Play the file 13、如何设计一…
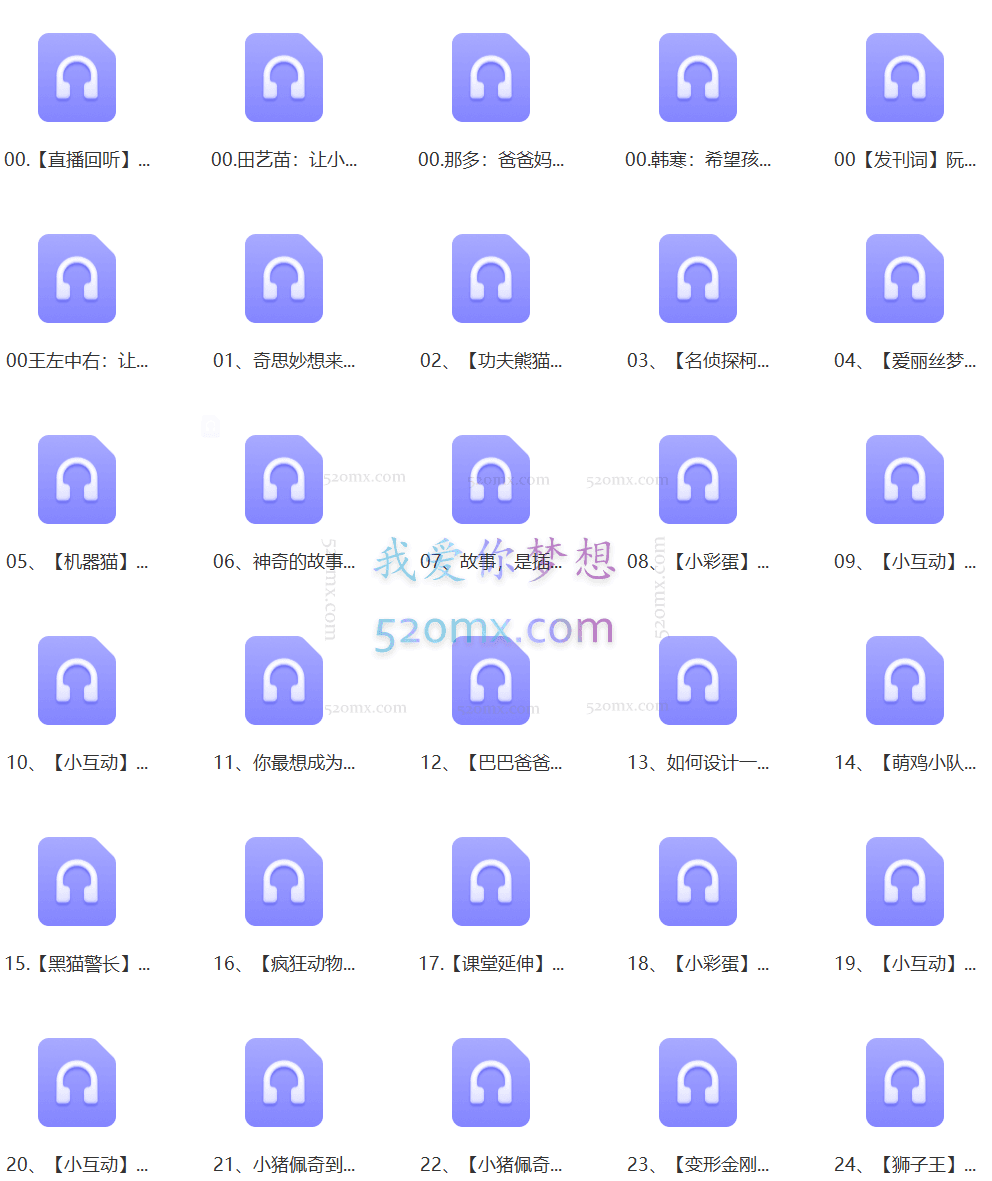 point(698,681)
